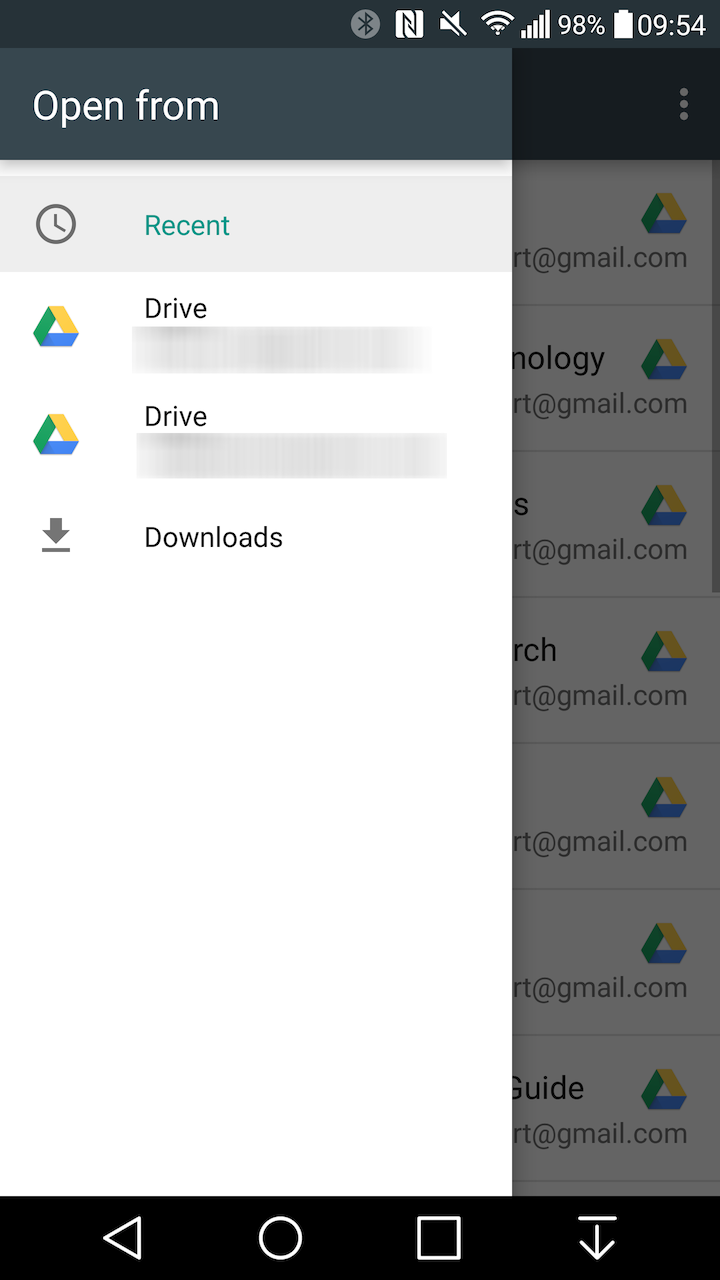Open the overflow menu with three dots

(684, 104)
